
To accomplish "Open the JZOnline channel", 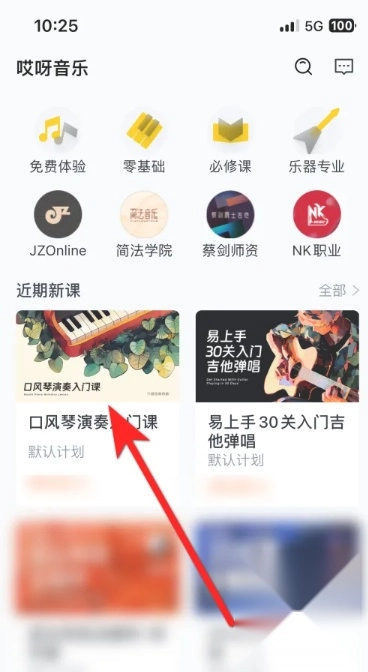I will (x=58, y=224).
